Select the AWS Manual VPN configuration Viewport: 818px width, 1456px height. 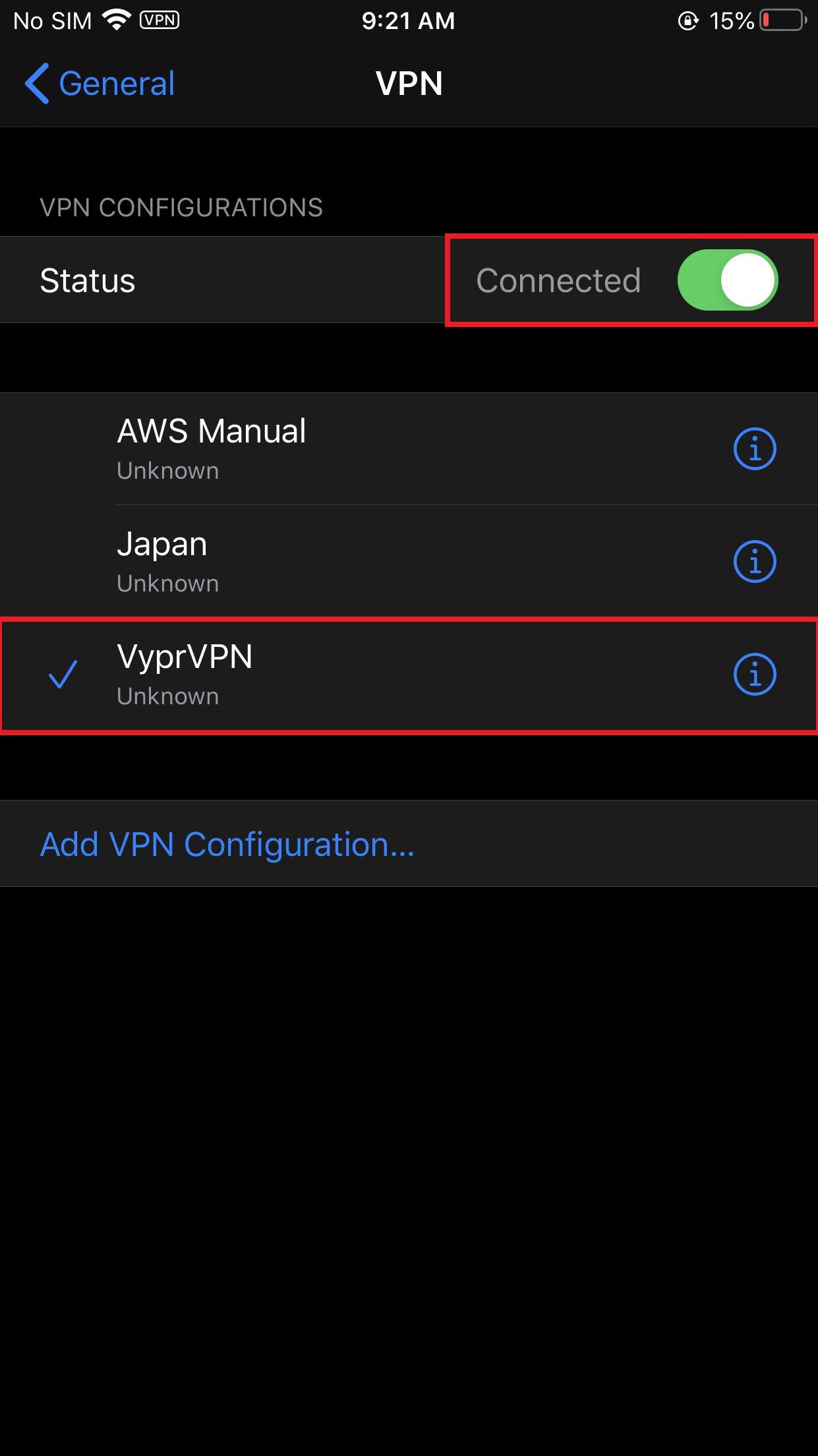tap(330, 448)
